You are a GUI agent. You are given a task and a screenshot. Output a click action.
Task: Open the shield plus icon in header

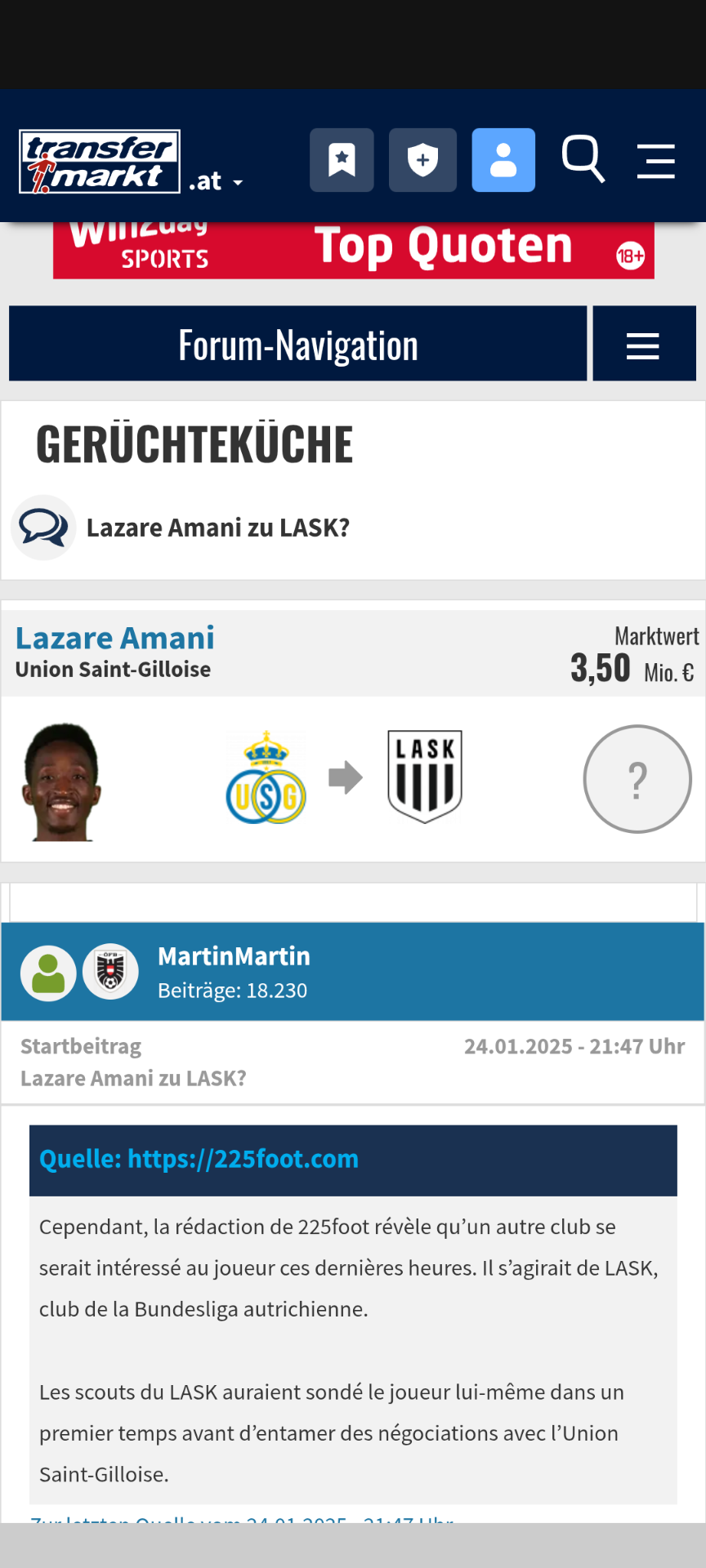click(x=422, y=160)
